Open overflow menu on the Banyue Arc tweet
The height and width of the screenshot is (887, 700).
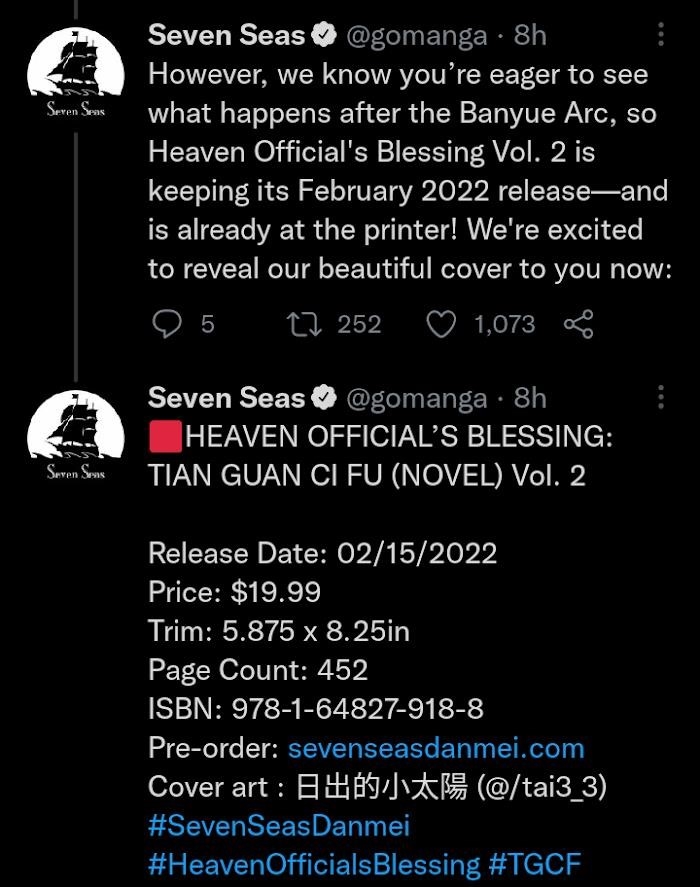(660, 36)
